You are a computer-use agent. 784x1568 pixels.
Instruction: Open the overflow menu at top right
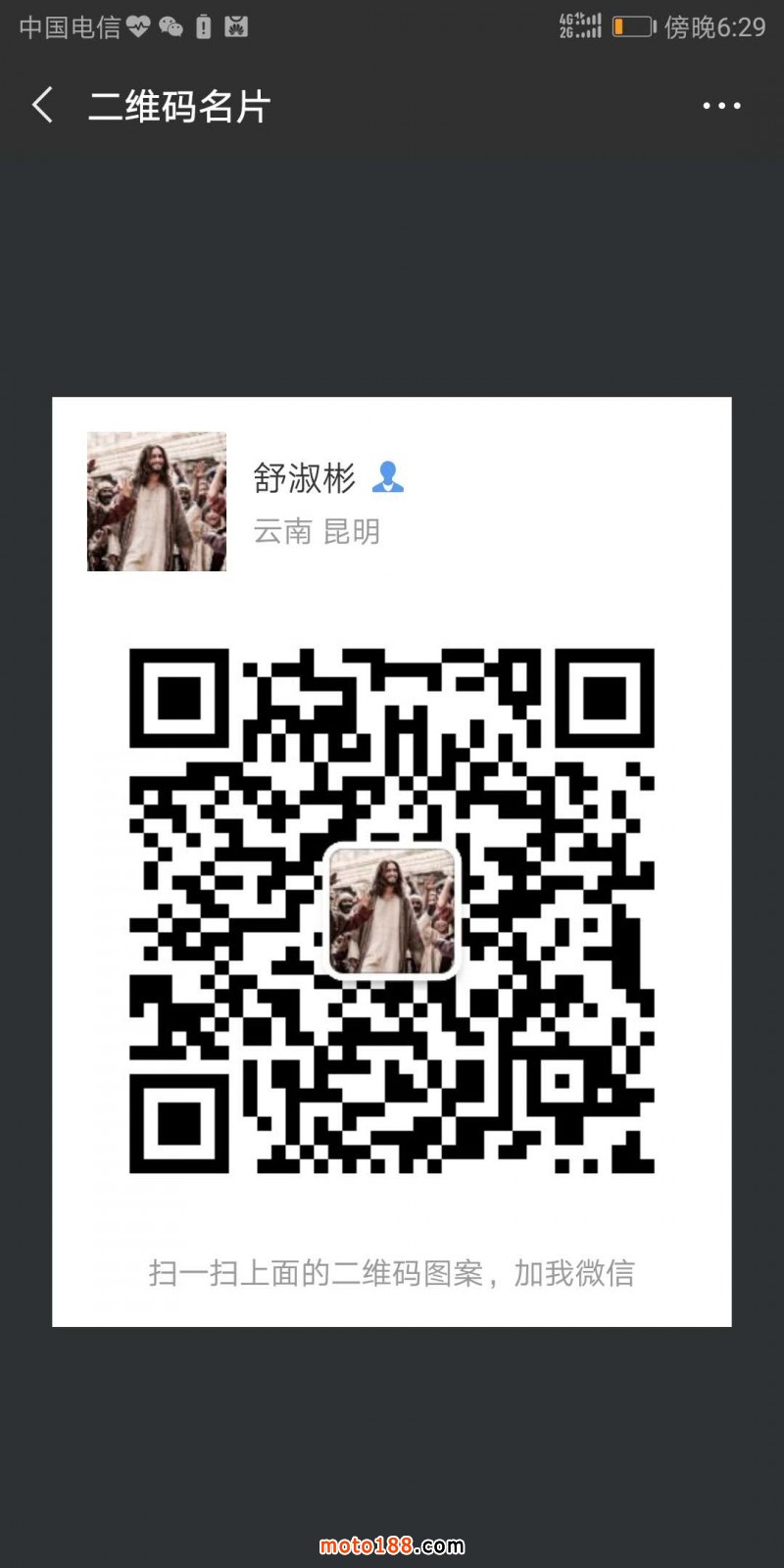point(721,105)
